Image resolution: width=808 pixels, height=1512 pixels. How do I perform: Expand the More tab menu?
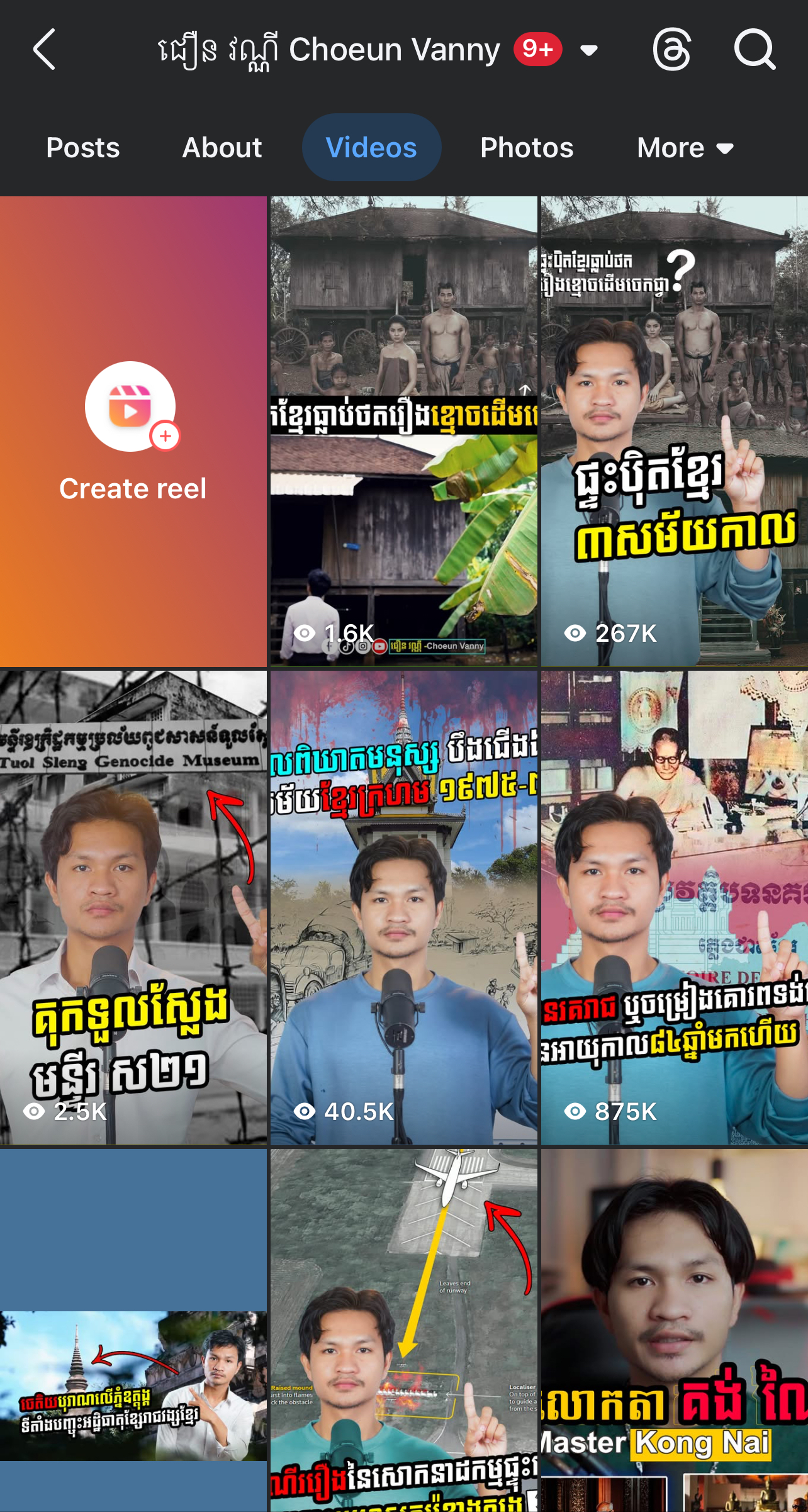(x=685, y=148)
